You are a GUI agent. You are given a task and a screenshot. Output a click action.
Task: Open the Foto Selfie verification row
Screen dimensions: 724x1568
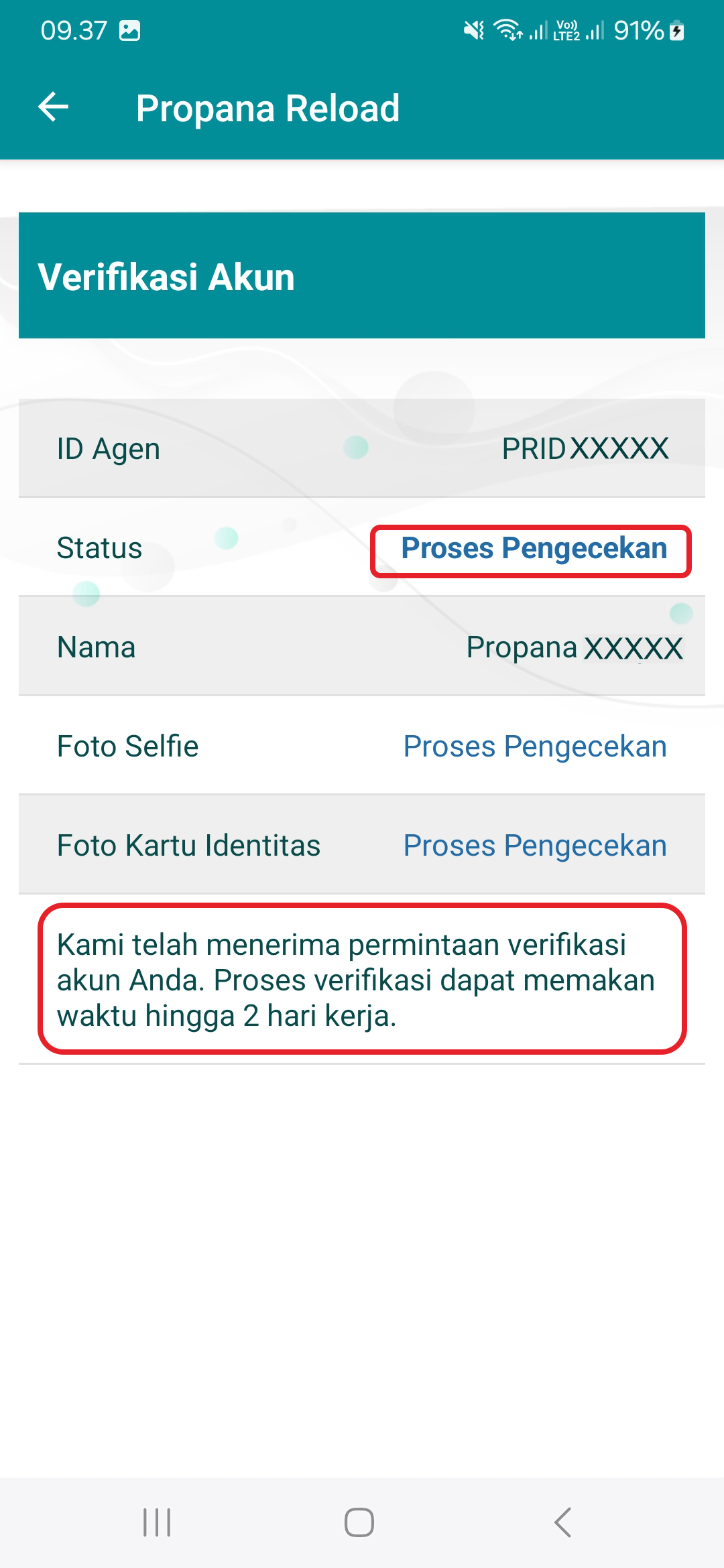coord(362,745)
